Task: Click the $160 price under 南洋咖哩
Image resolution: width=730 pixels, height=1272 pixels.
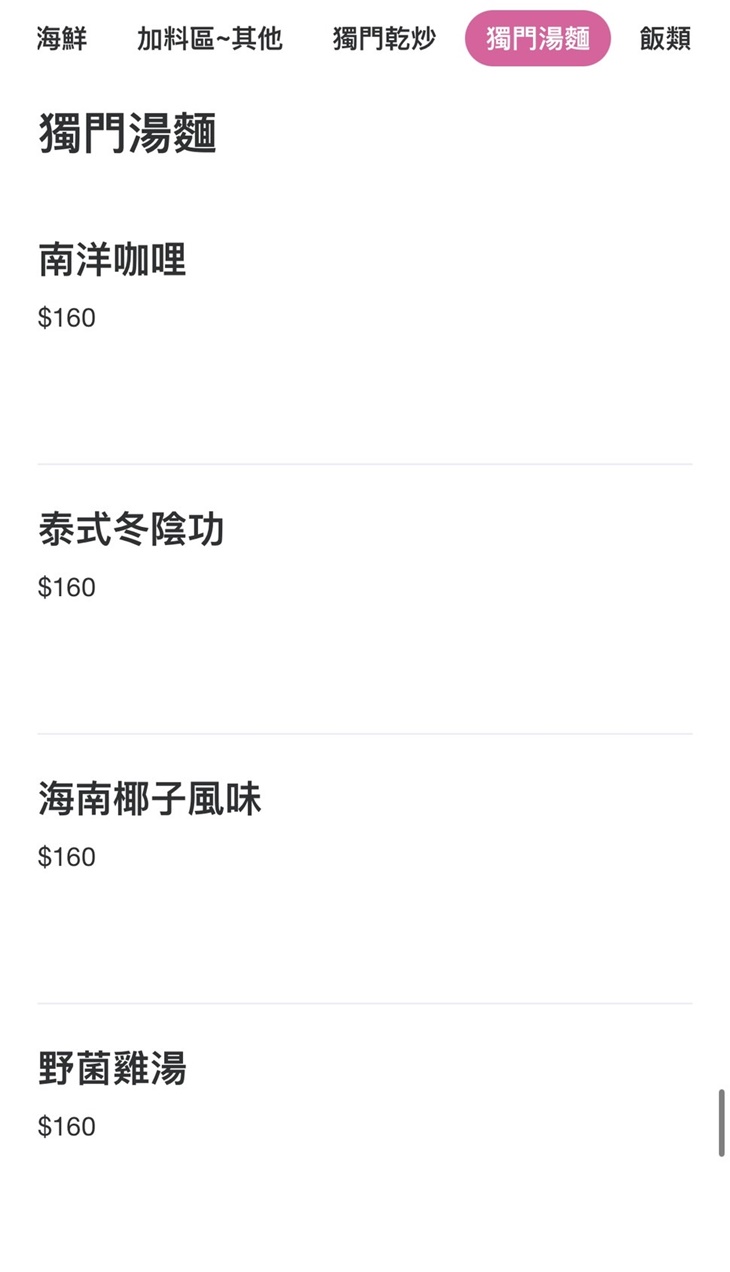Action: click(x=66, y=318)
